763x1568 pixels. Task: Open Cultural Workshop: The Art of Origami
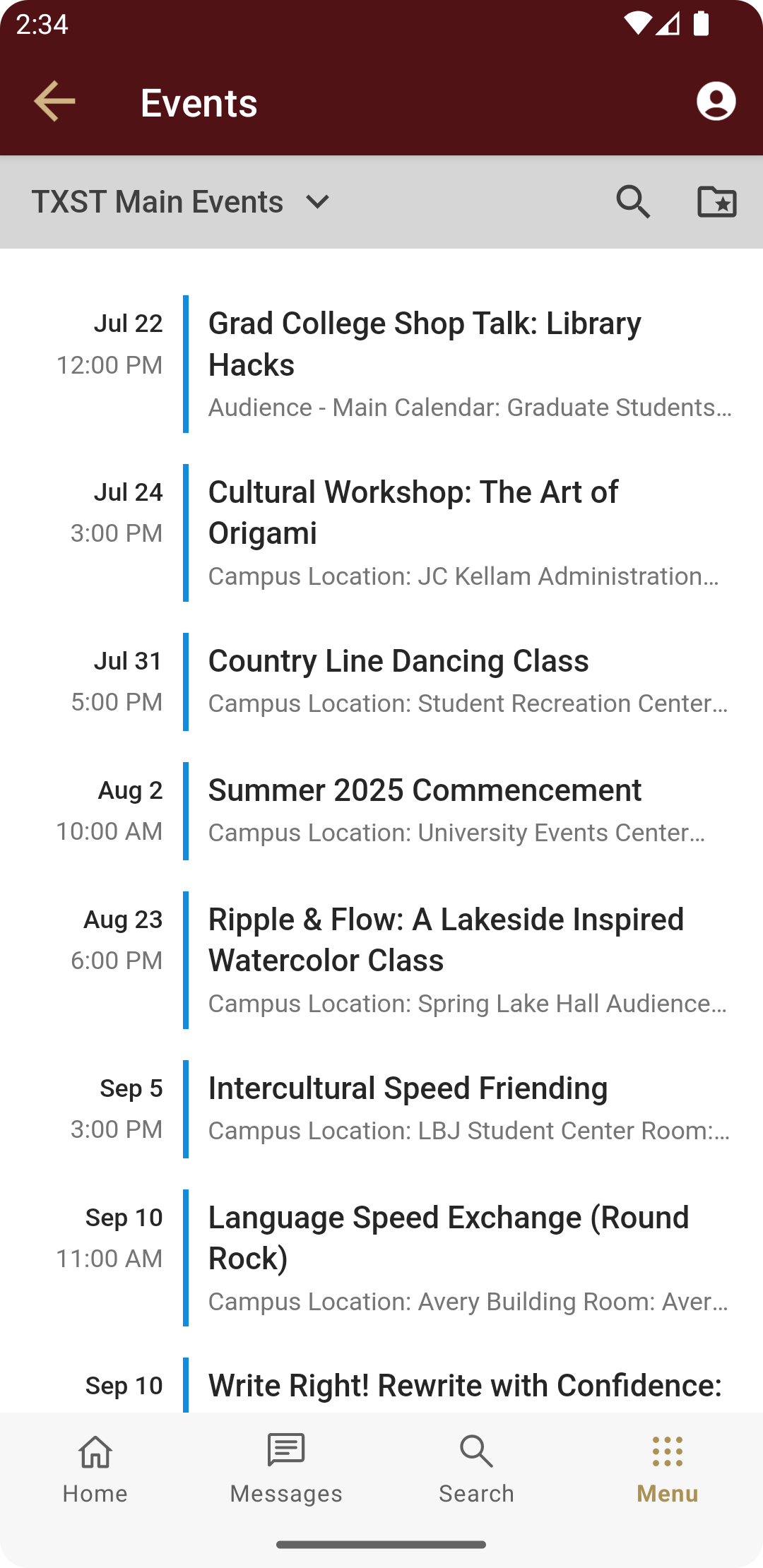(413, 513)
